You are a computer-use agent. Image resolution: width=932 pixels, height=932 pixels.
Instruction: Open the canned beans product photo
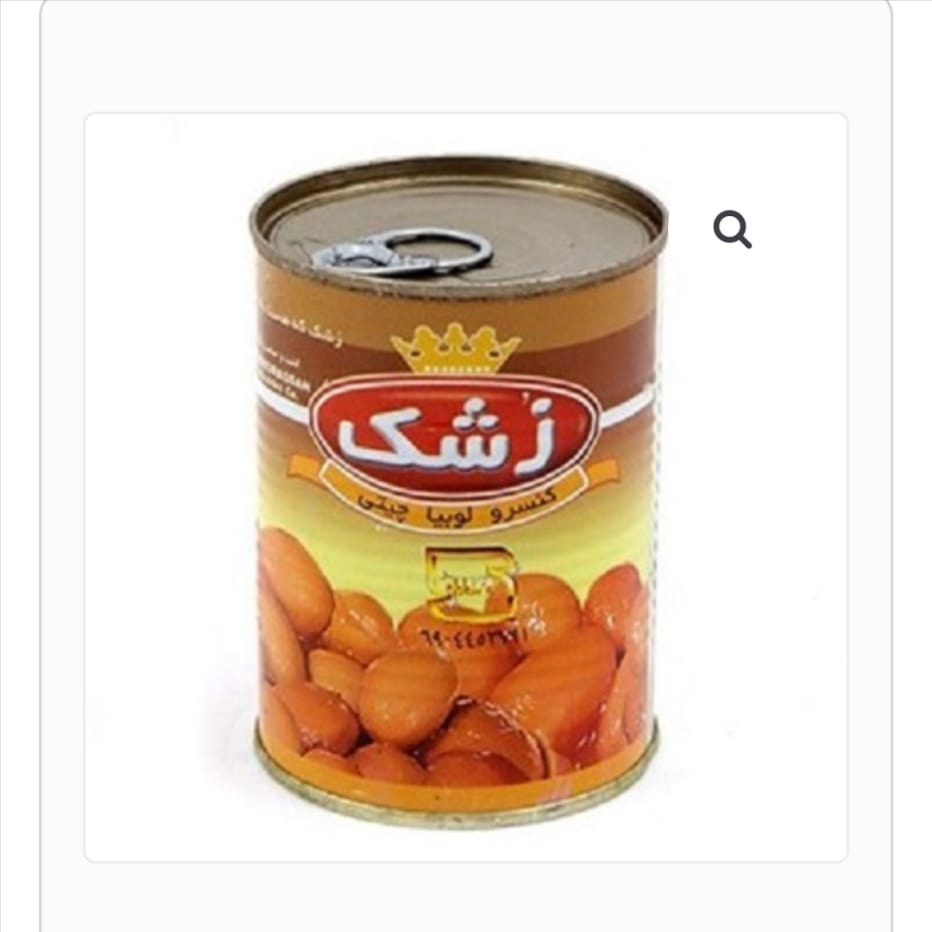click(458, 490)
